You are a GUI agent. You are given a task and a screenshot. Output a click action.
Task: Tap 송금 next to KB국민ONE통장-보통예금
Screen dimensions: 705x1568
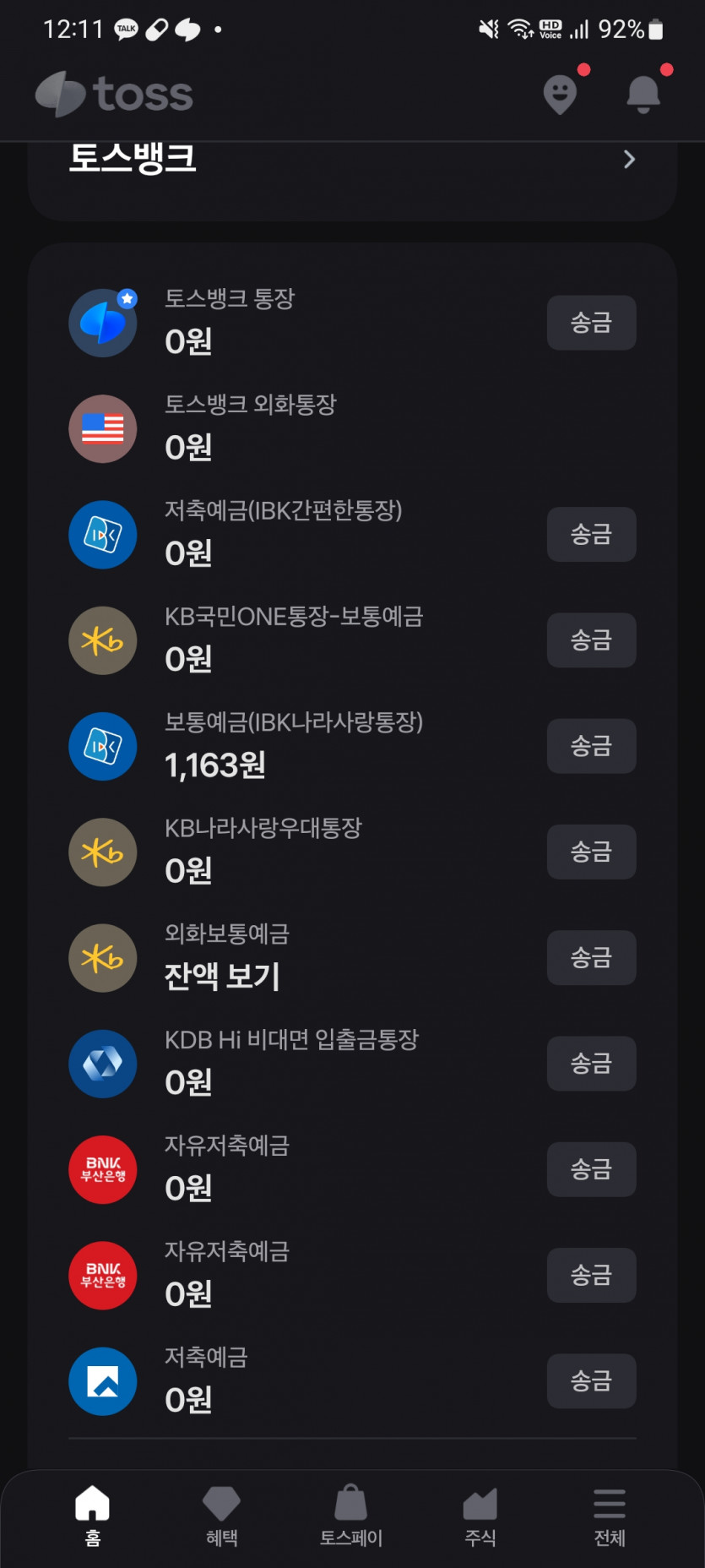pyautogui.click(x=591, y=640)
